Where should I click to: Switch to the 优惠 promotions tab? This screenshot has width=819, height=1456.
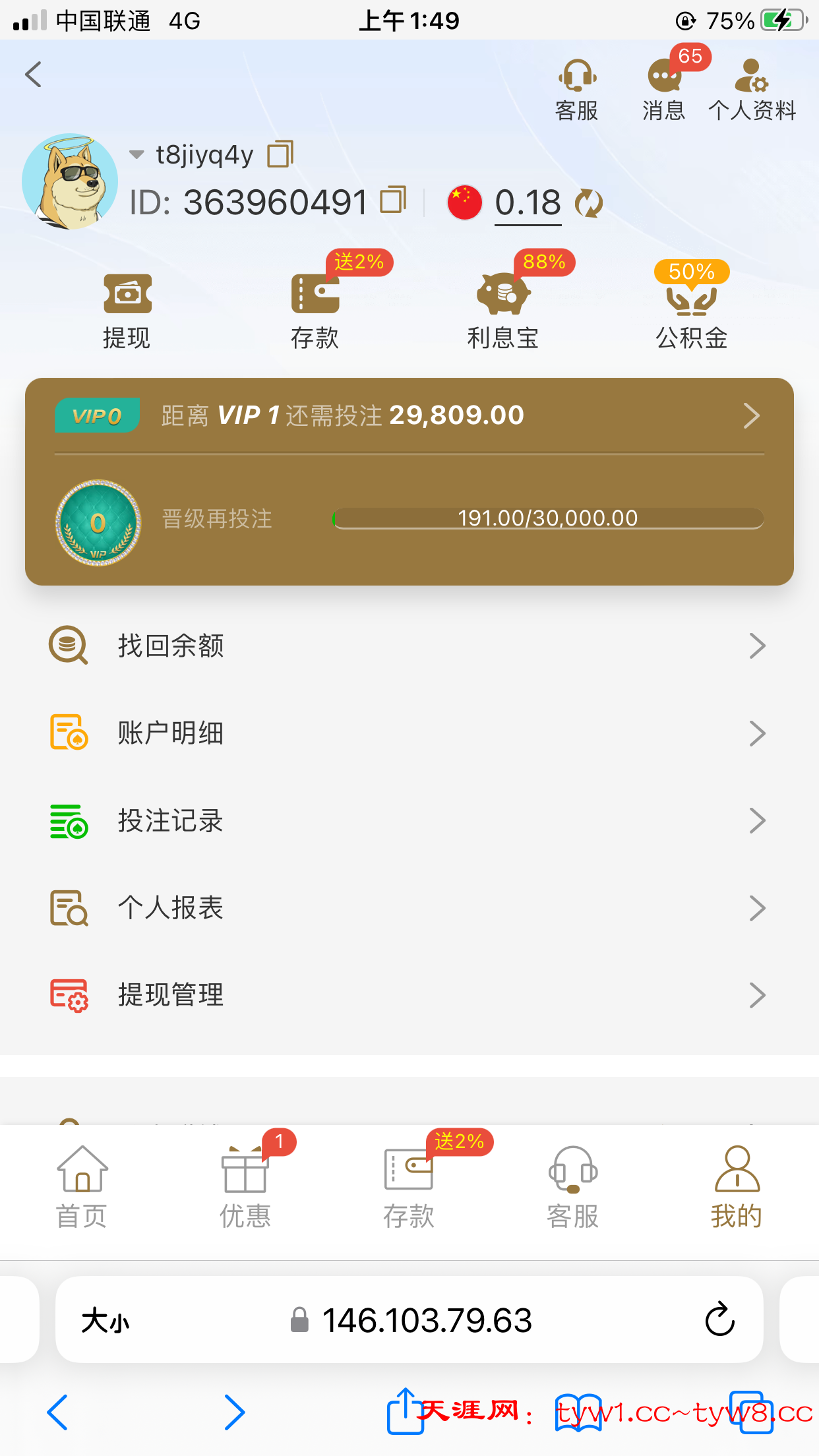(245, 1187)
